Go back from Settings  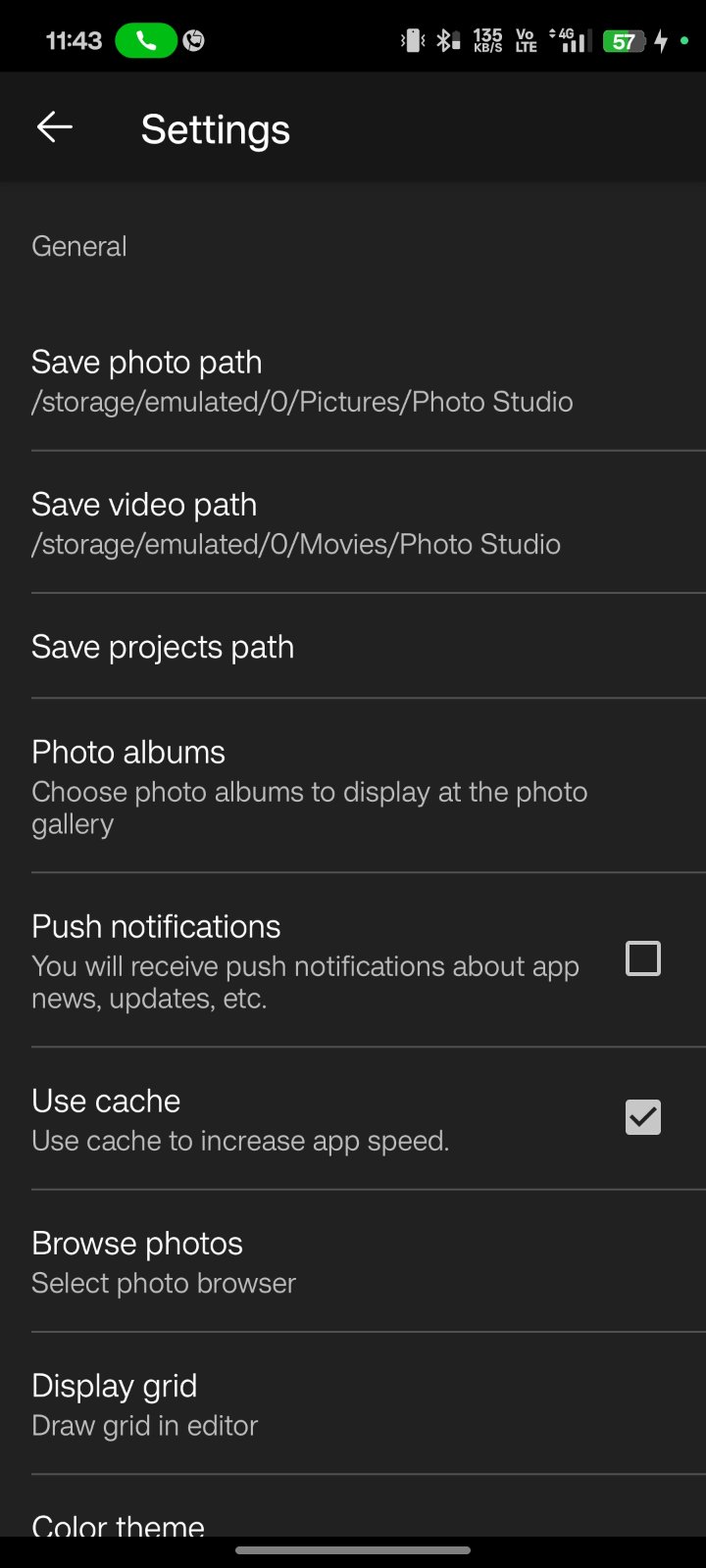(x=55, y=127)
